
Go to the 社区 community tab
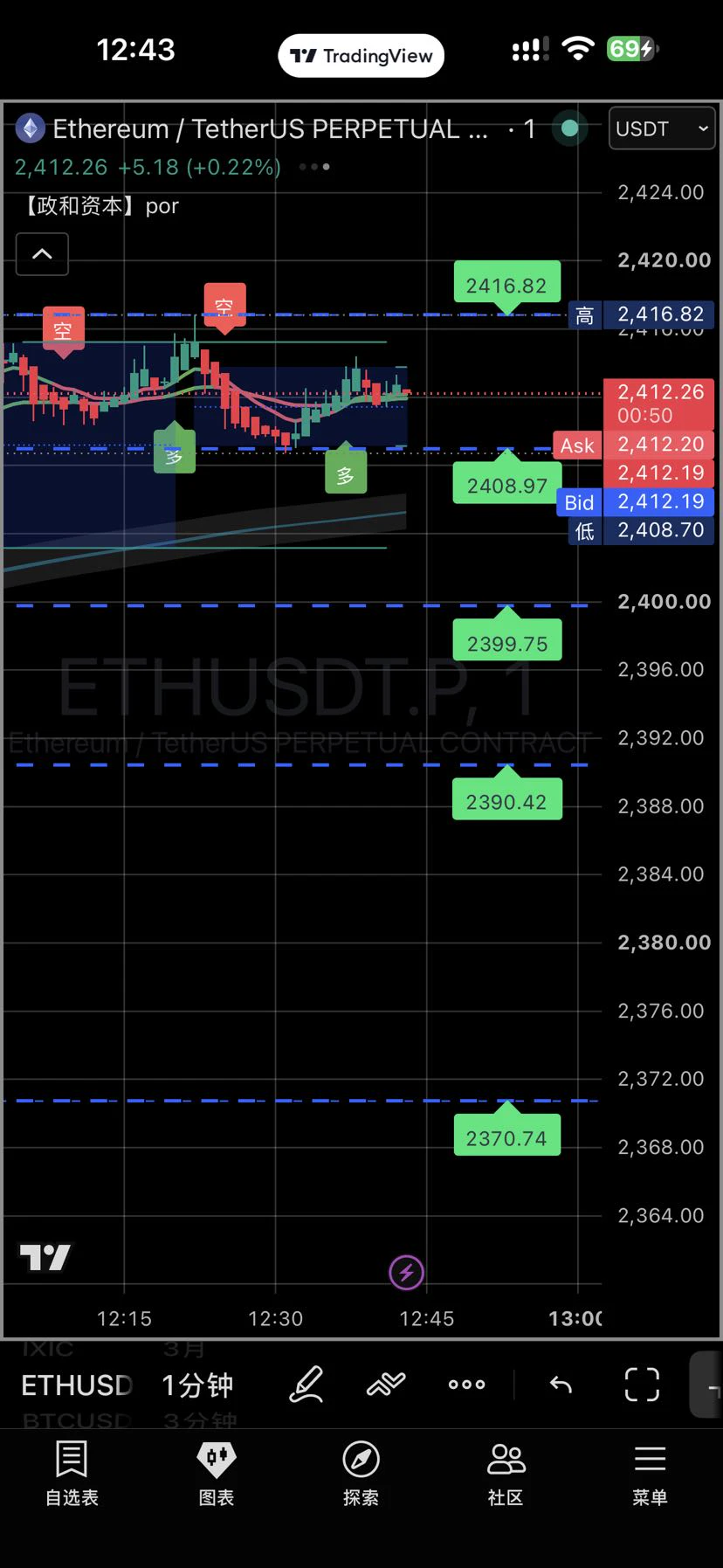point(506,1474)
